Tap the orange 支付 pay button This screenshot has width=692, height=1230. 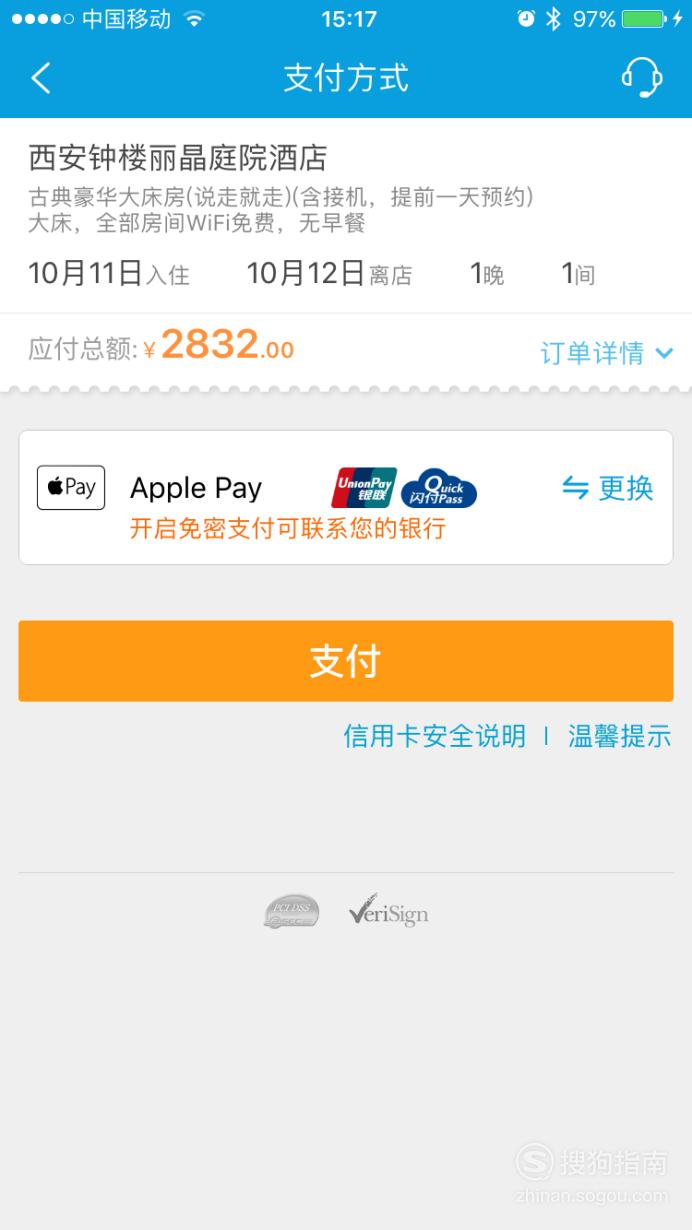click(346, 661)
